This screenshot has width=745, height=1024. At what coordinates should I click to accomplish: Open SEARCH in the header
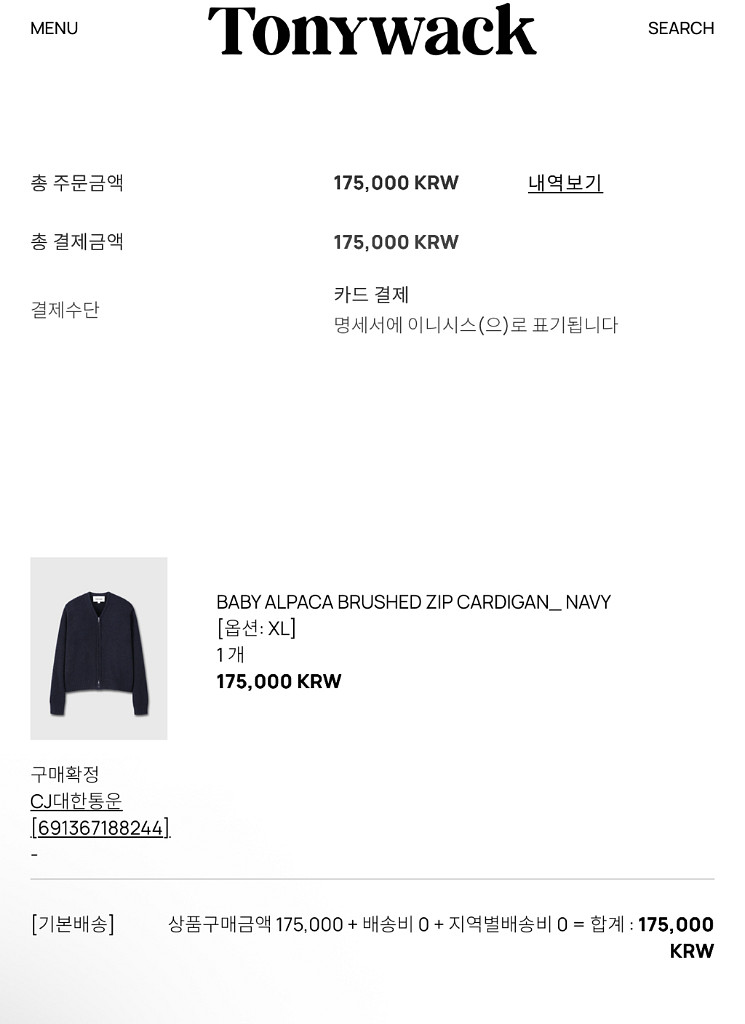click(x=680, y=28)
